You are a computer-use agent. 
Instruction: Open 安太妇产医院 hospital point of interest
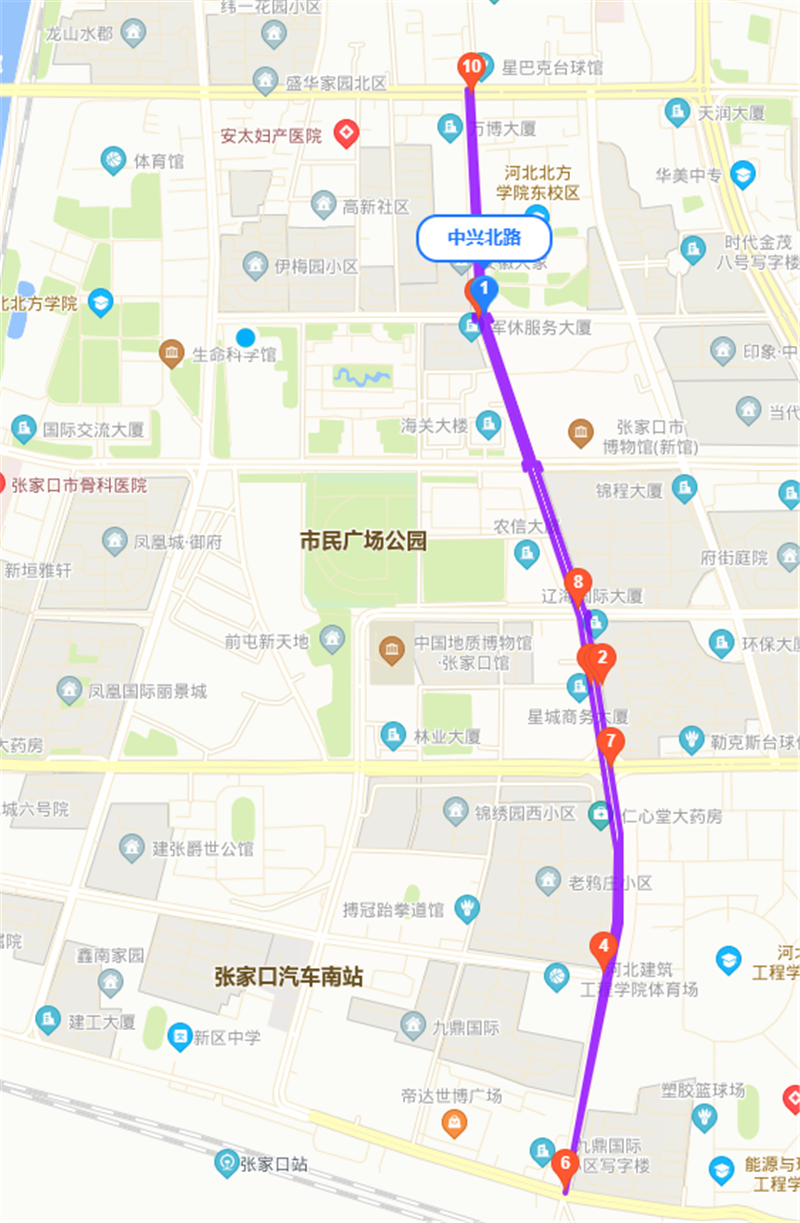pyautogui.click(x=346, y=133)
